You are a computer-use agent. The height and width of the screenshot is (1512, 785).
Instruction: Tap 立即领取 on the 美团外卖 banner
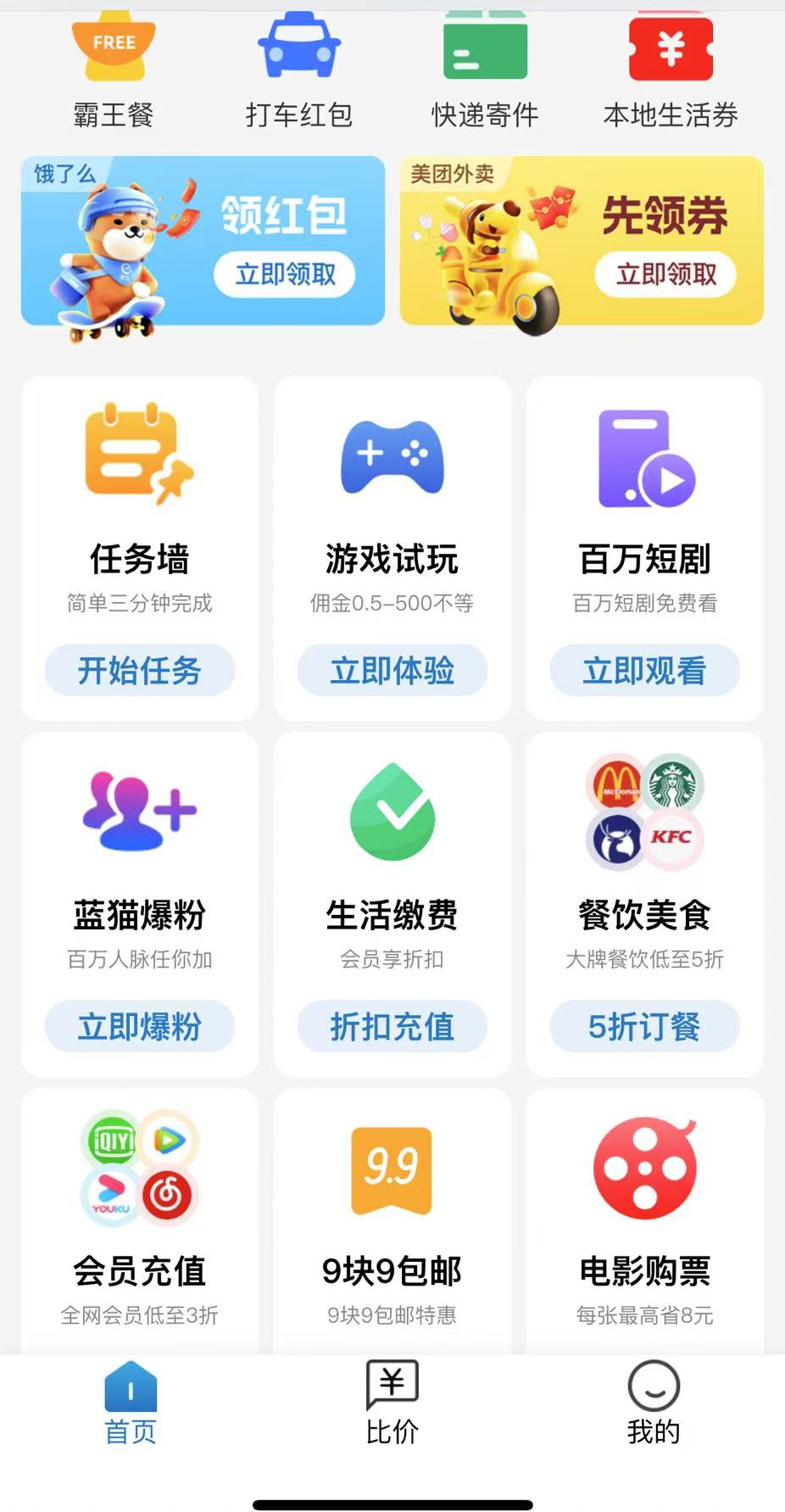click(x=663, y=275)
